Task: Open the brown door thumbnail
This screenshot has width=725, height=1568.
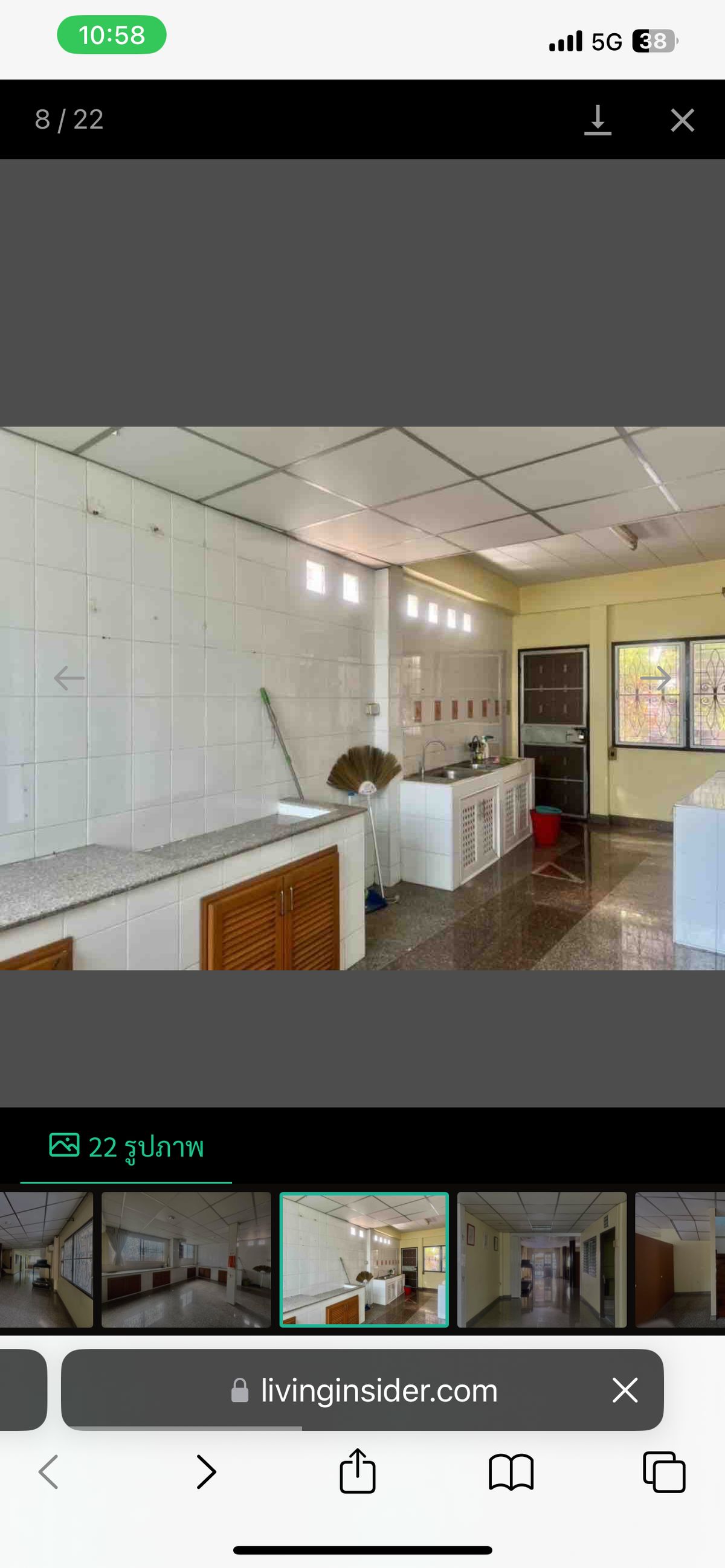Action: (x=680, y=1259)
